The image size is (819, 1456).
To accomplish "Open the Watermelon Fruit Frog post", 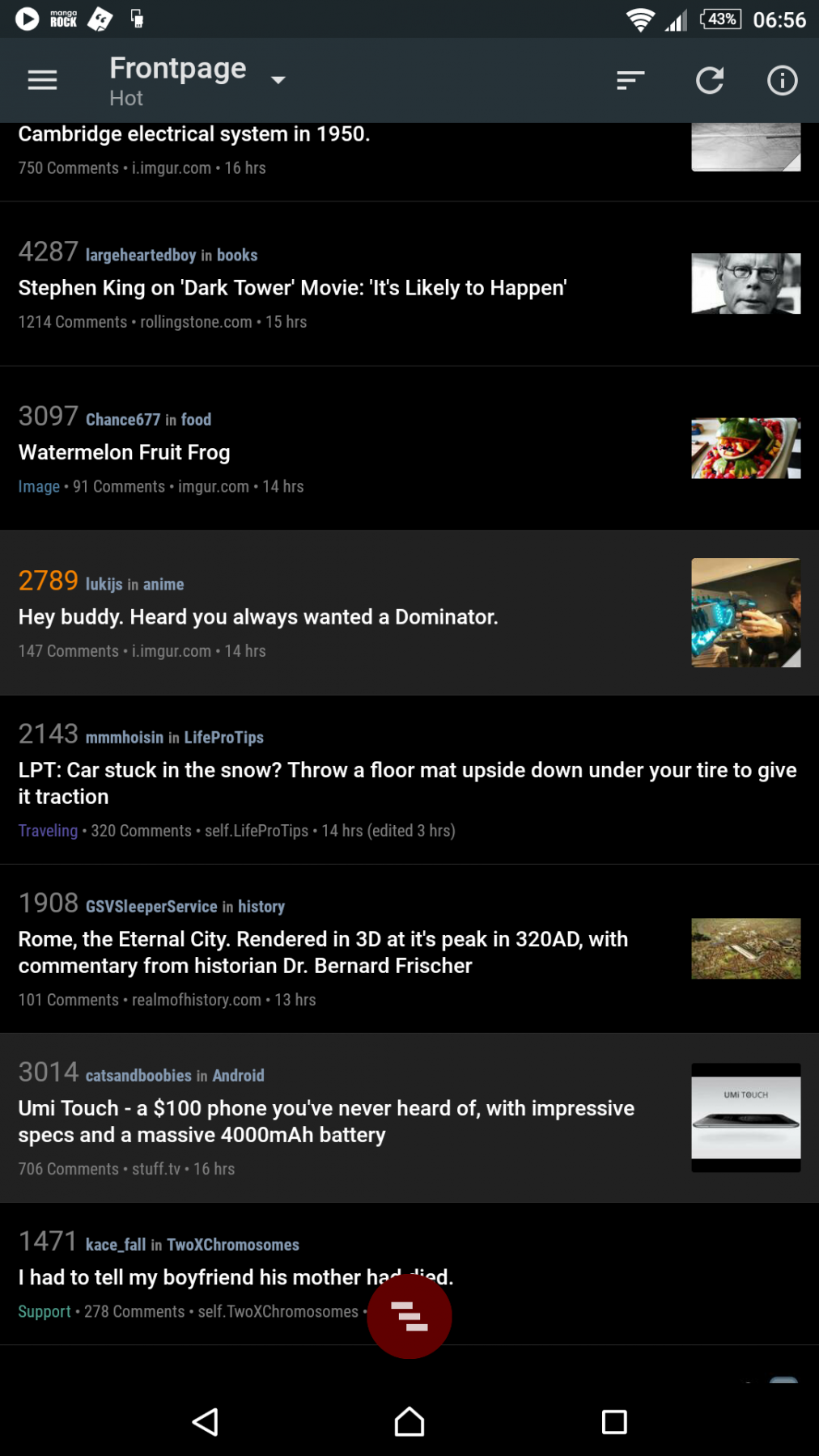I will click(125, 452).
